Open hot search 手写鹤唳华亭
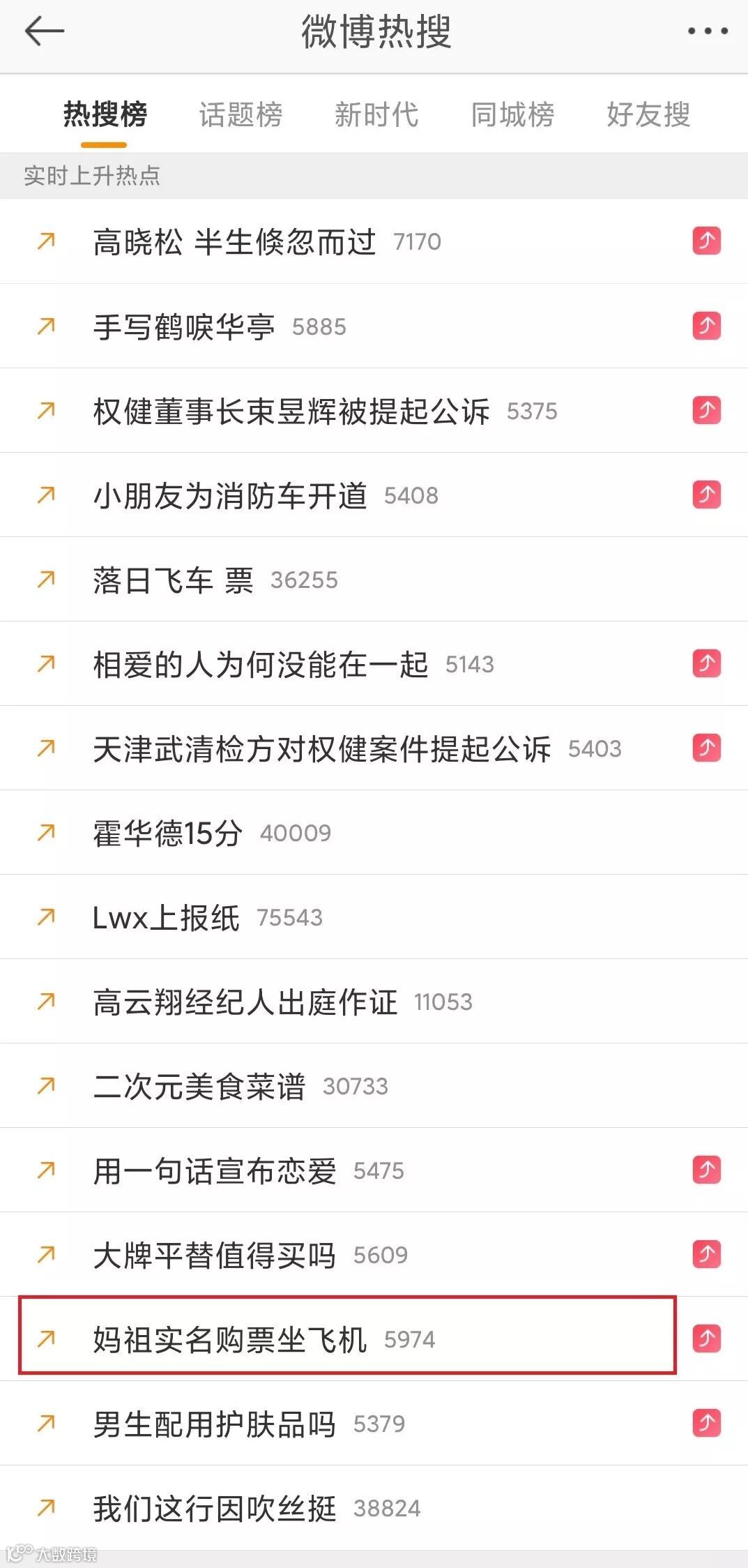The image size is (748, 1568). pos(374,326)
